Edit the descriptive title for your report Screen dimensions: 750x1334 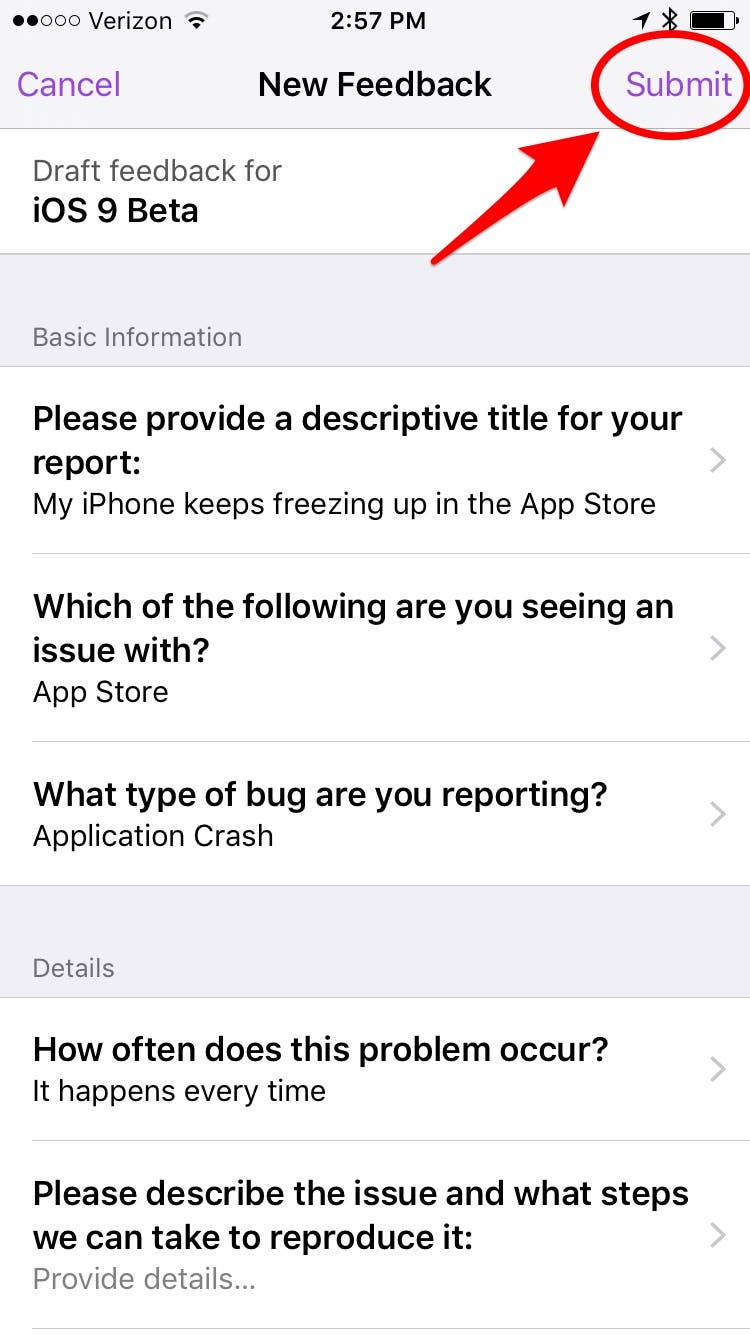click(x=375, y=460)
